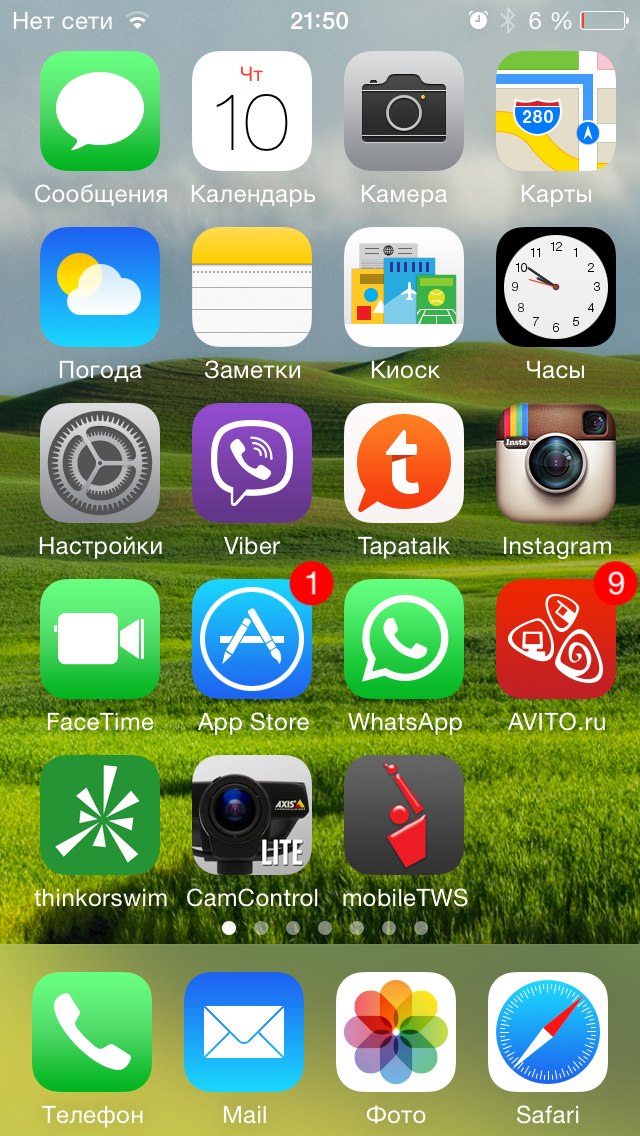Image resolution: width=640 pixels, height=1136 pixels.
Task: Open the Камера camera app
Action: (x=404, y=111)
